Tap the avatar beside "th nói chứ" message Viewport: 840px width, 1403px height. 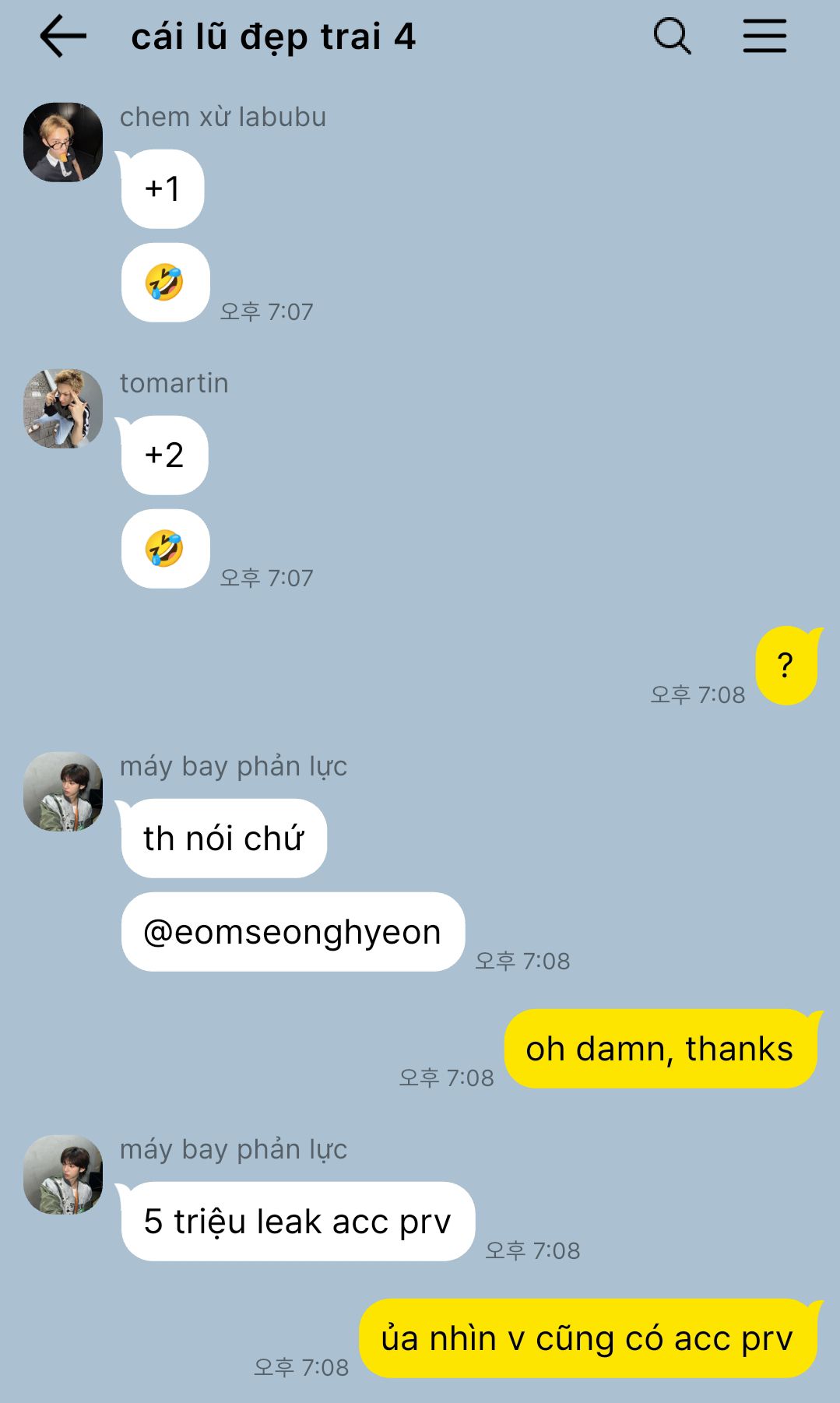(x=63, y=792)
